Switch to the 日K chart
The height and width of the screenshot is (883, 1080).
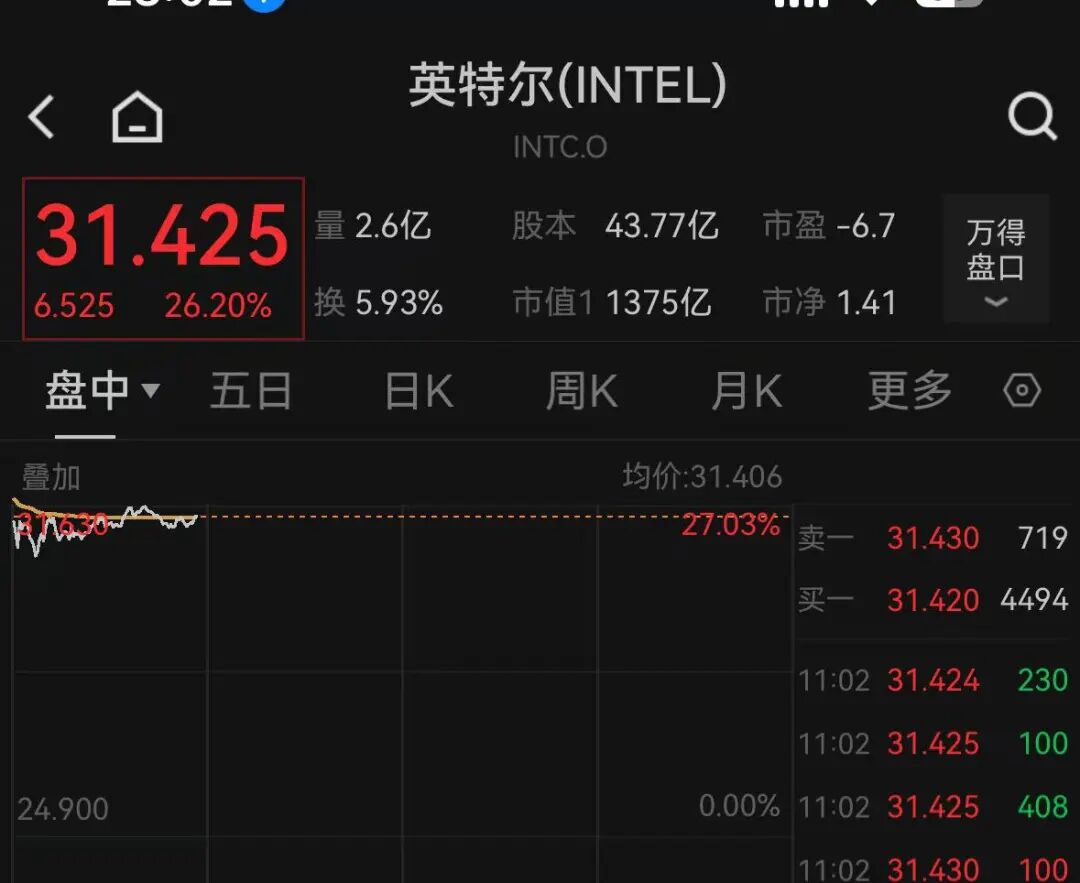[x=419, y=391]
